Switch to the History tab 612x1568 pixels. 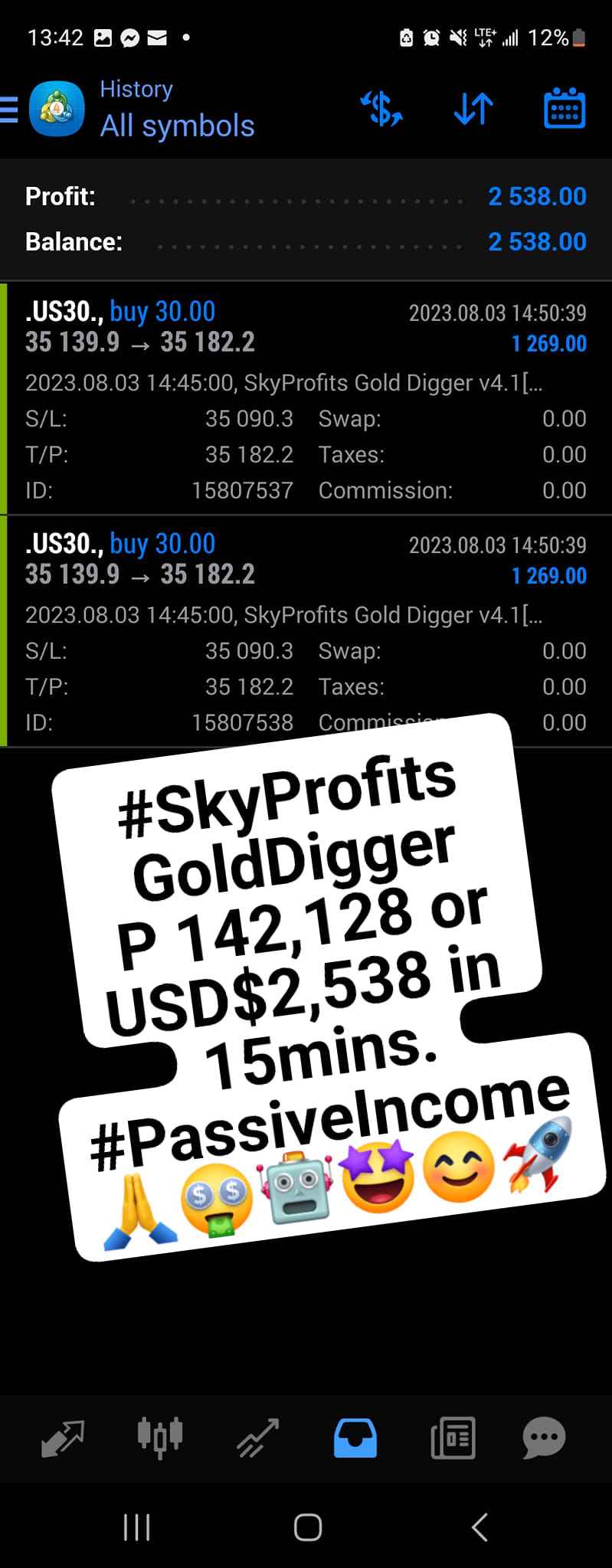coord(355,1438)
